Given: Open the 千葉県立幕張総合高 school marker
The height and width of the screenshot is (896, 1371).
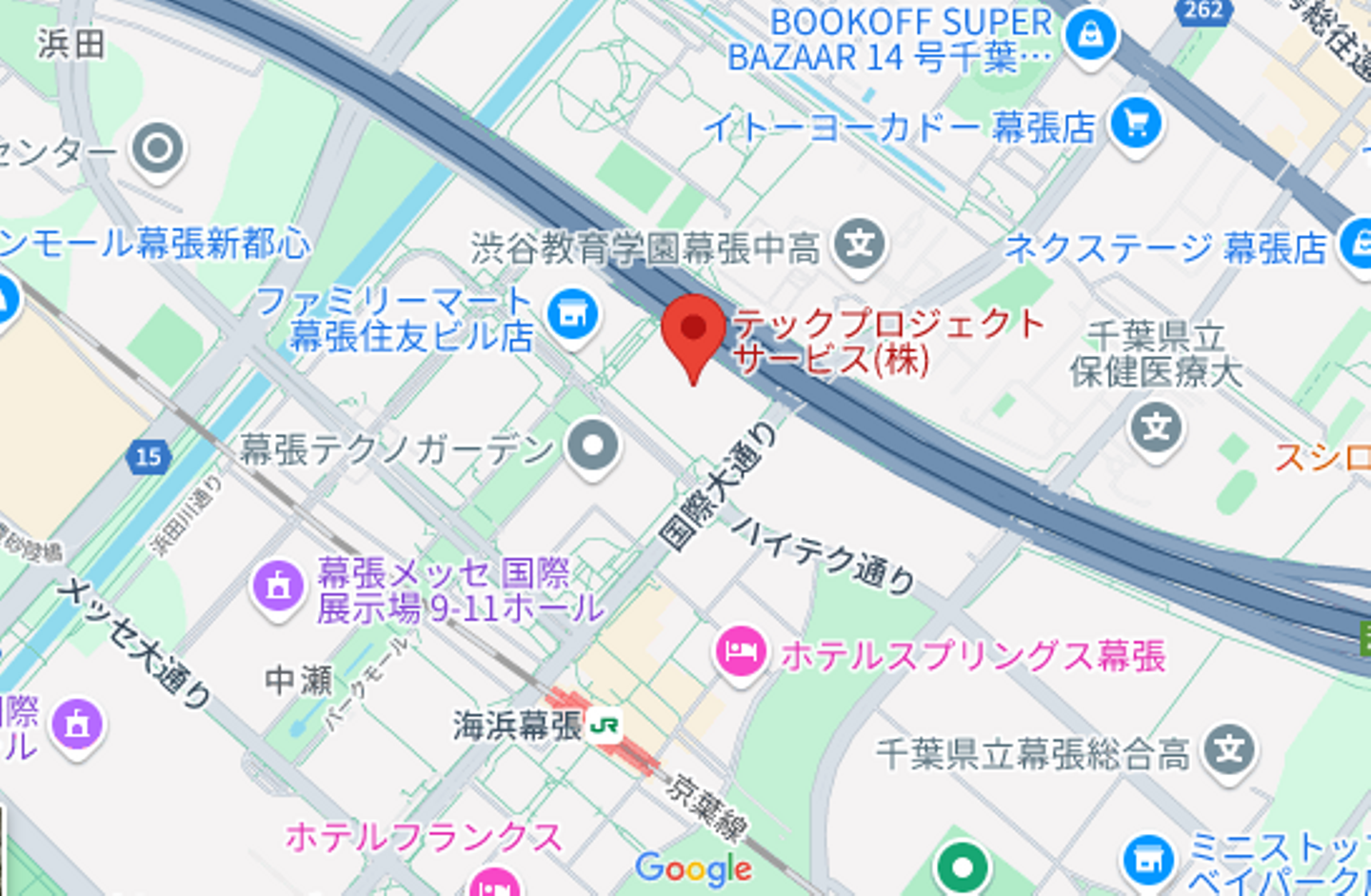Looking at the screenshot, I should 1229,750.
